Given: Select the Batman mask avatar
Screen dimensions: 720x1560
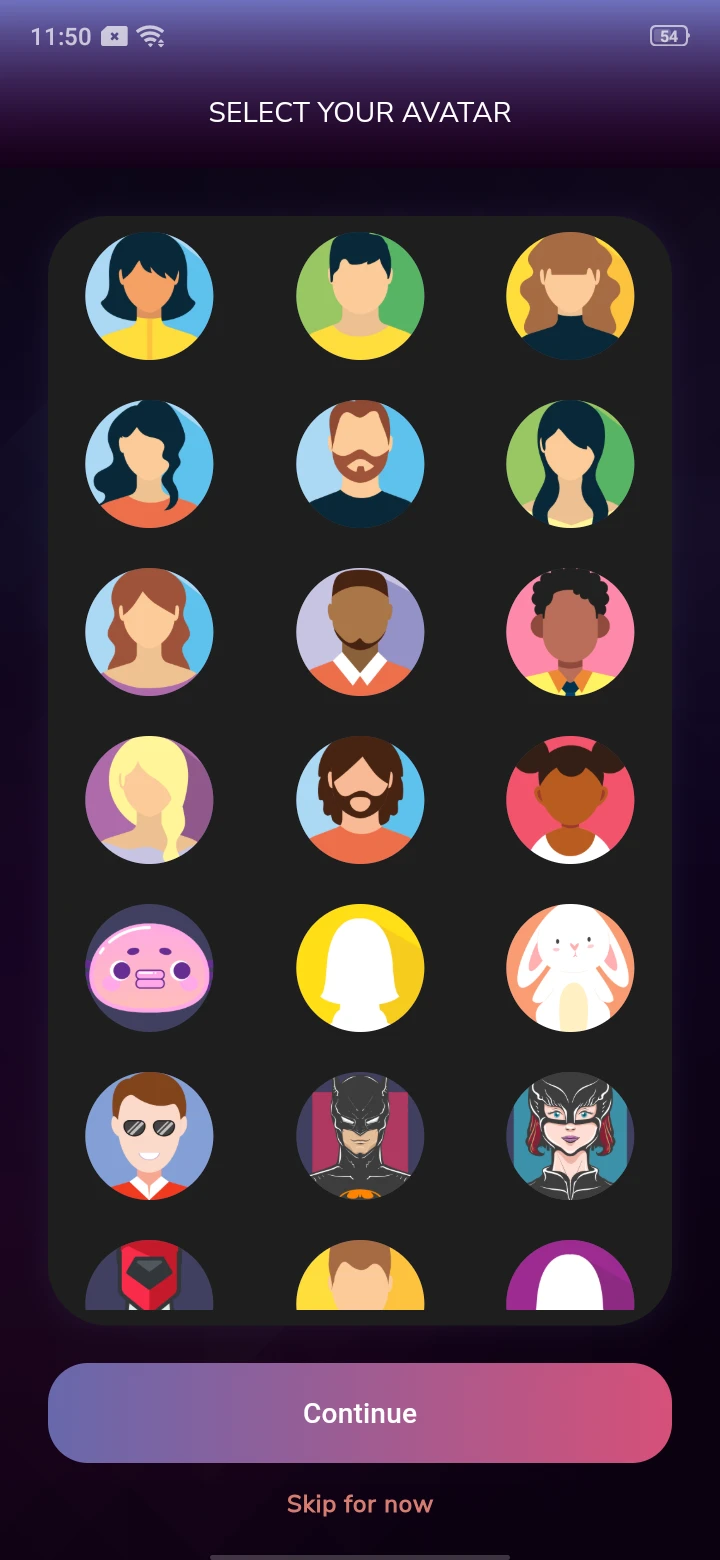Looking at the screenshot, I should [x=360, y=1136].
